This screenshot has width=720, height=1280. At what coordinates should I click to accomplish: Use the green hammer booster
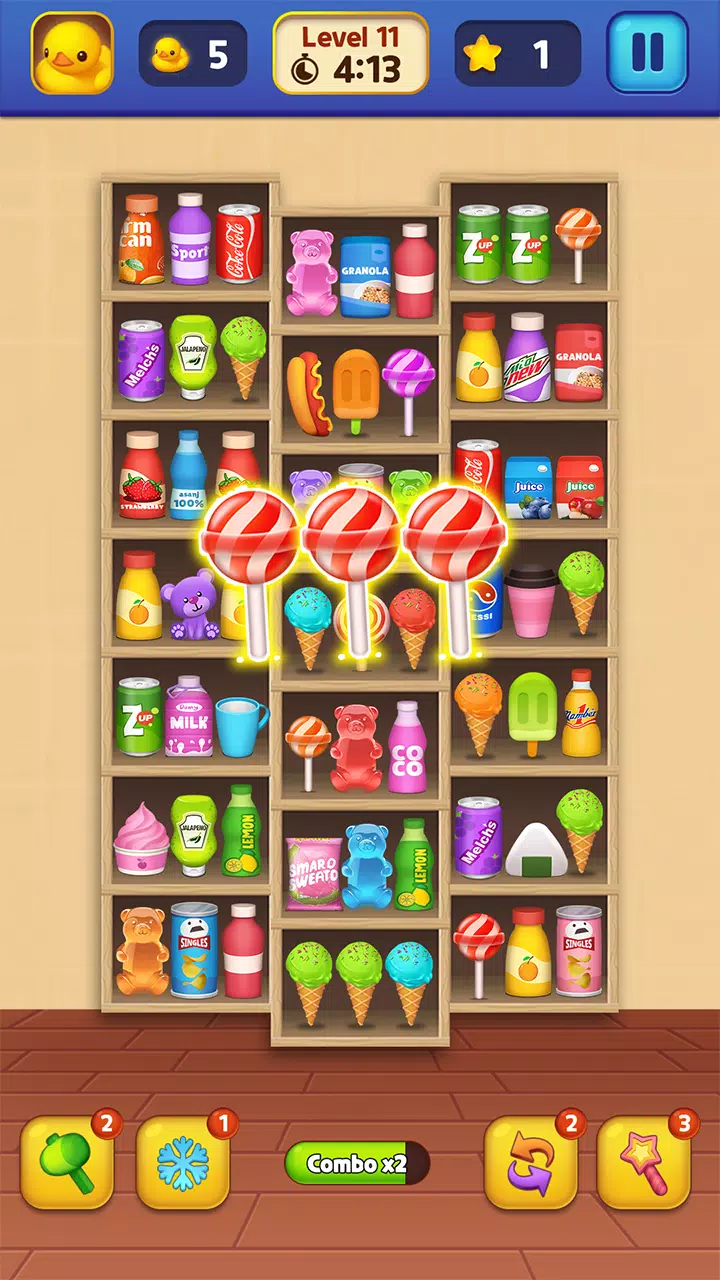click(x=67, y=1163)
